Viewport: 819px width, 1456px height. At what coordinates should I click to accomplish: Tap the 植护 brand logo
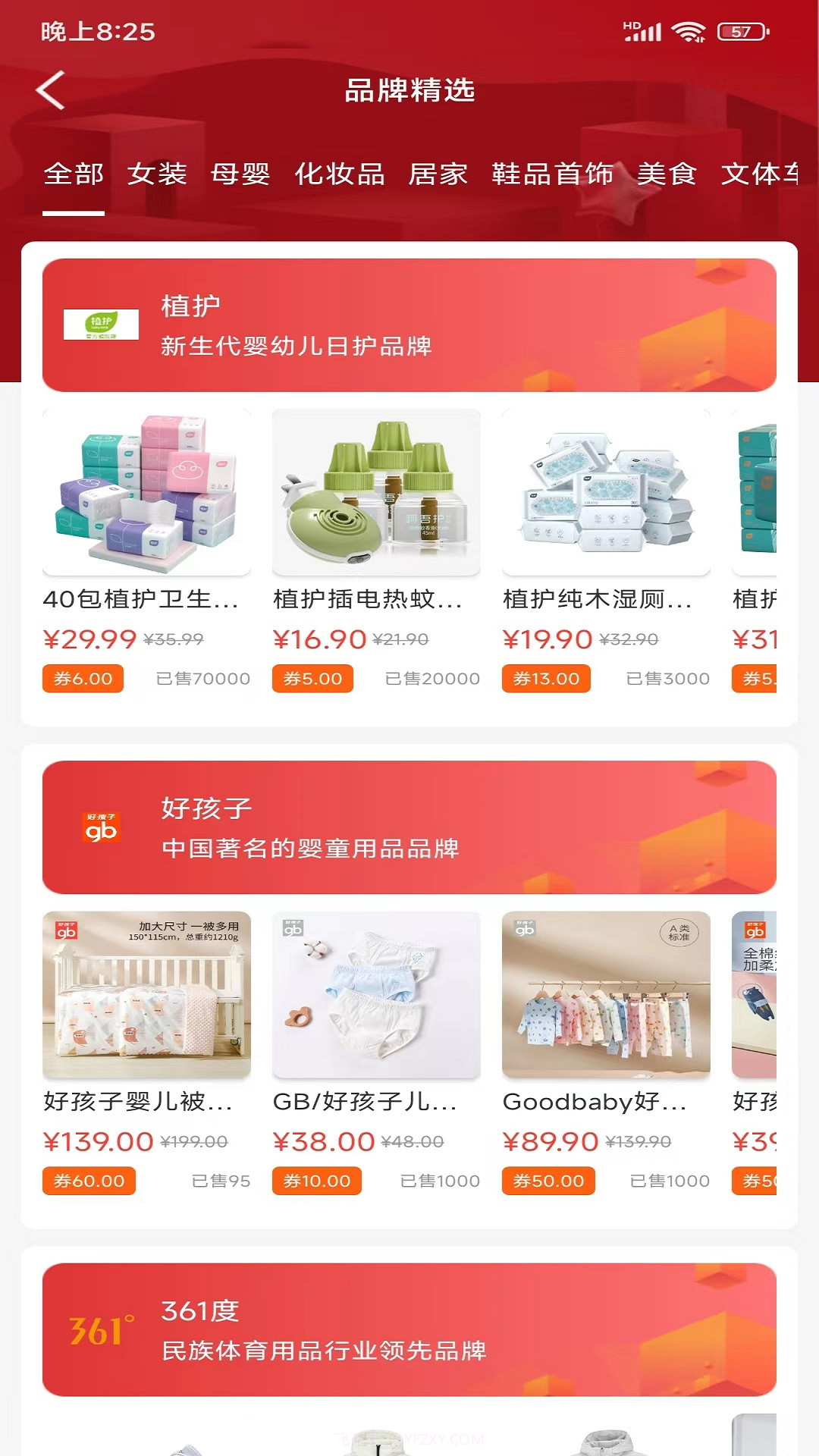point(100,325)
